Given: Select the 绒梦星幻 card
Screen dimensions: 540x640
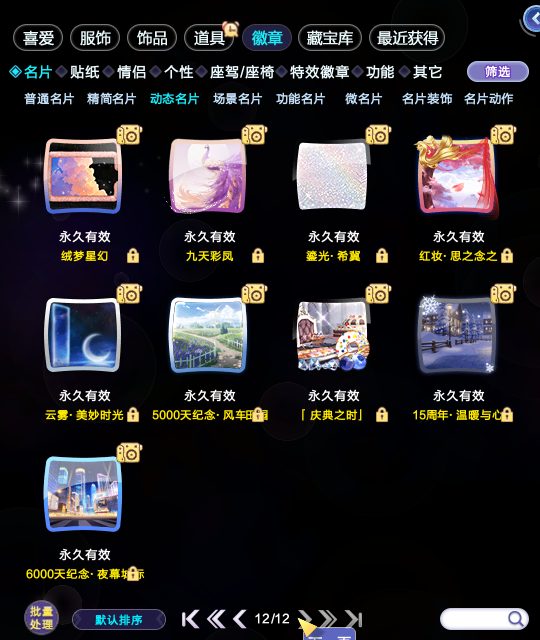Looking at the screenshot, I should click(84, 176).
